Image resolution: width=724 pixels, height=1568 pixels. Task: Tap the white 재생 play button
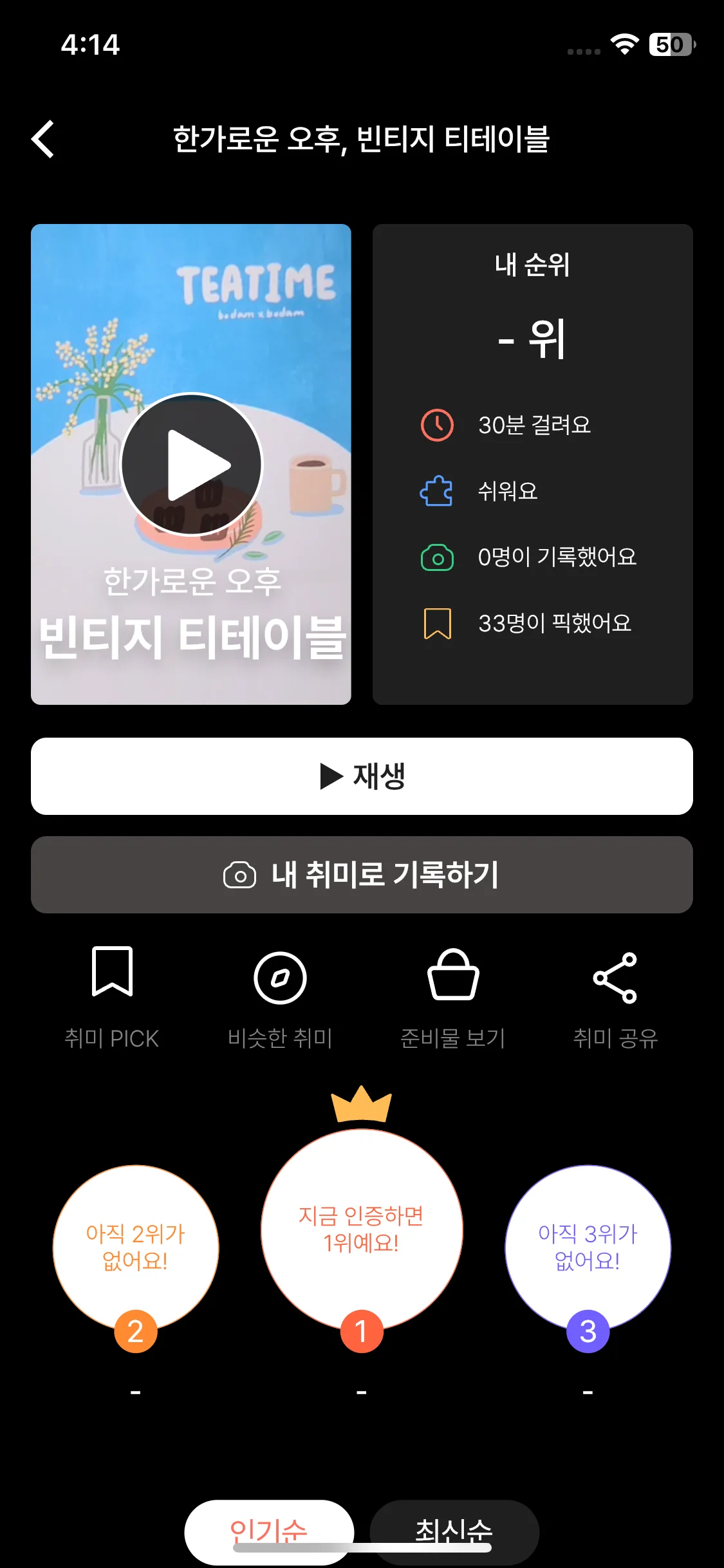click(362, 776)
